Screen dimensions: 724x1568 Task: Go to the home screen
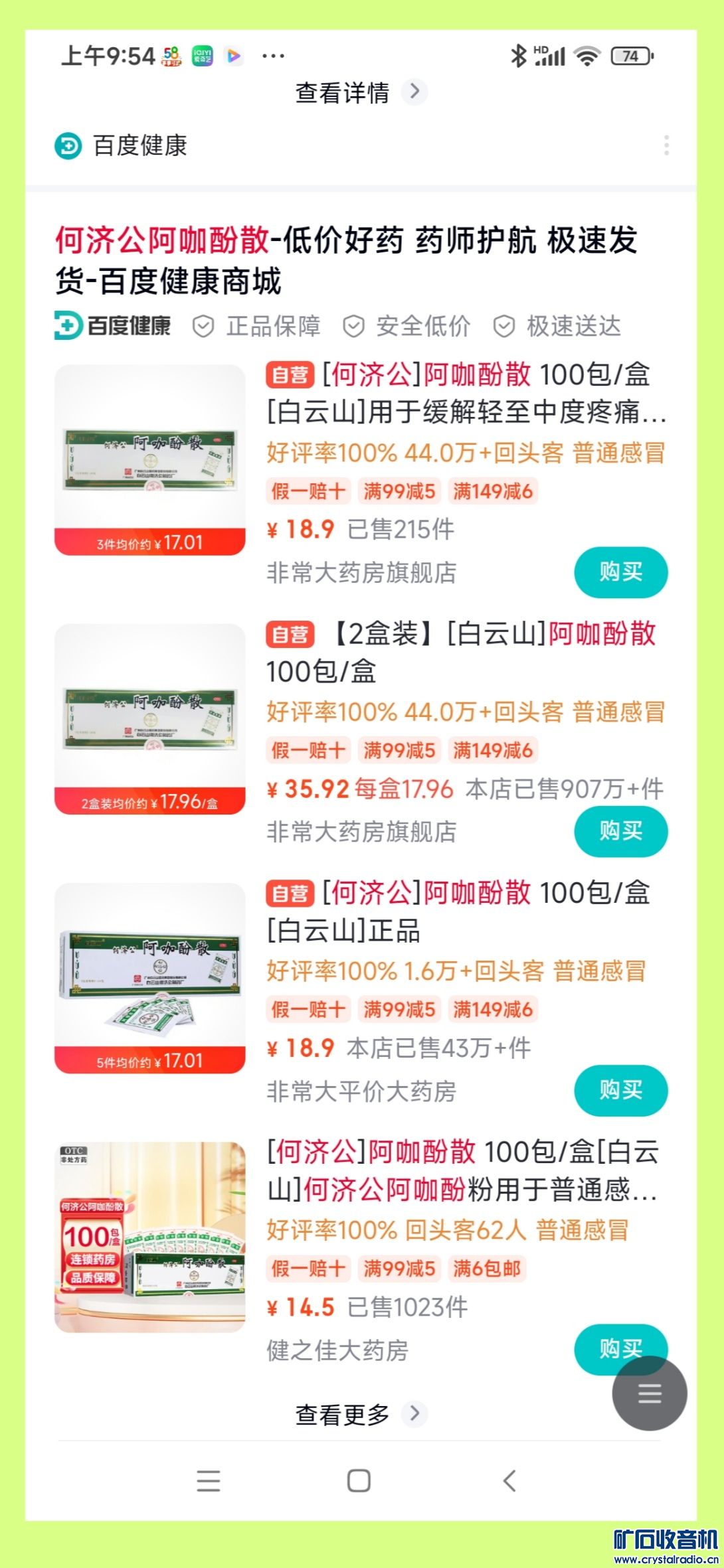click(359, 1480)
